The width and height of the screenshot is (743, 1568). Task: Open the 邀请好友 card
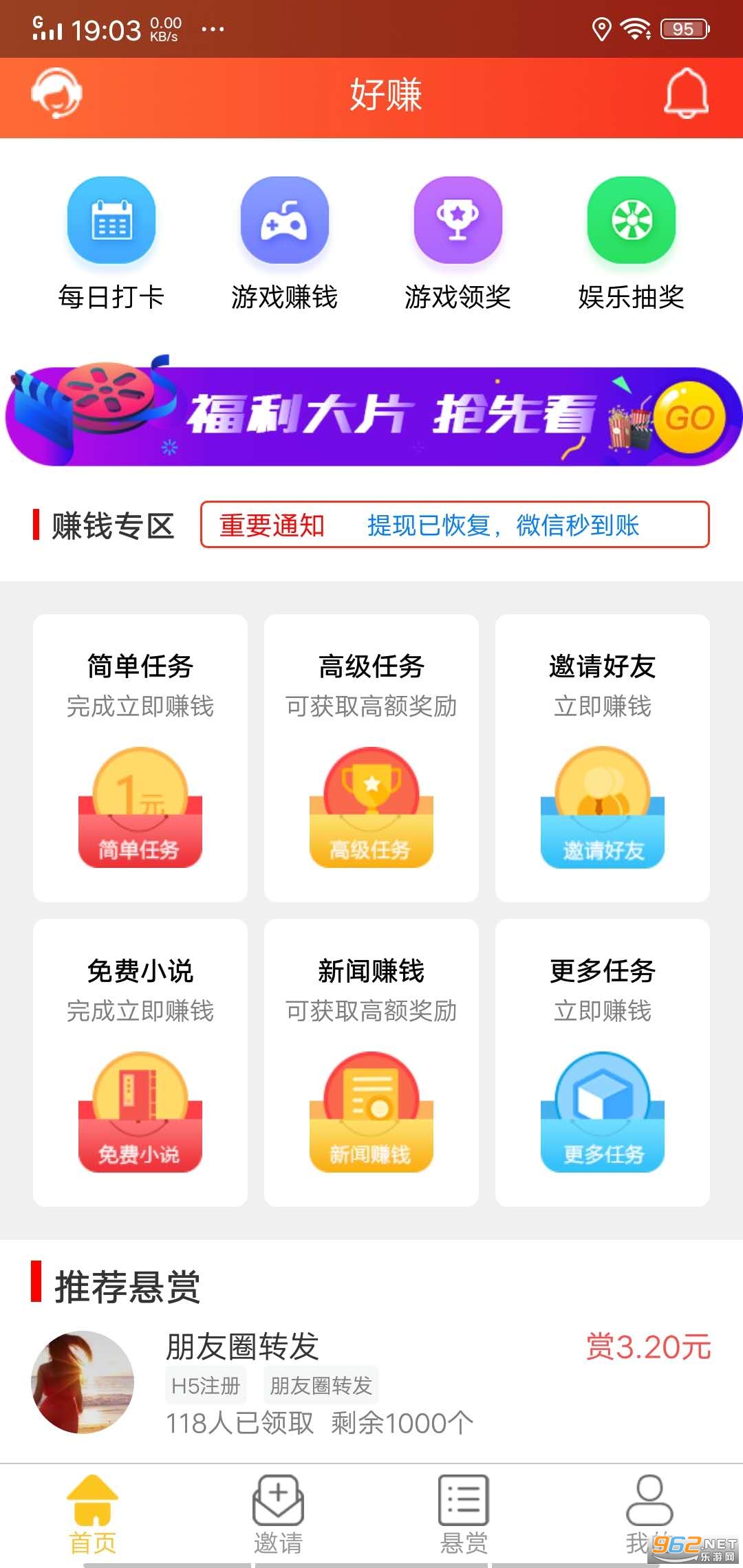(x=603, y=758)
